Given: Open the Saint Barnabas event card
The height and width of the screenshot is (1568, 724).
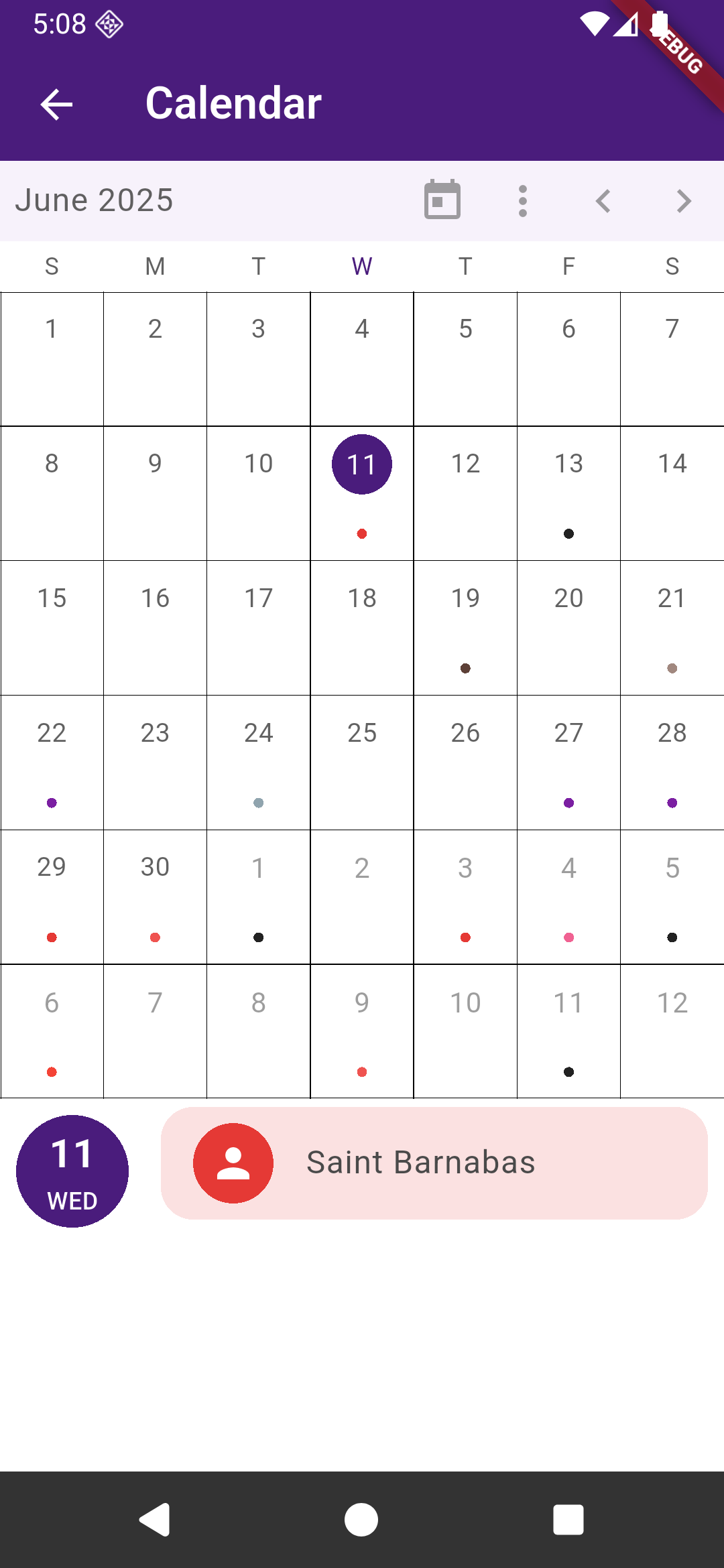Looking at the screenshot, I should 434,1163.
